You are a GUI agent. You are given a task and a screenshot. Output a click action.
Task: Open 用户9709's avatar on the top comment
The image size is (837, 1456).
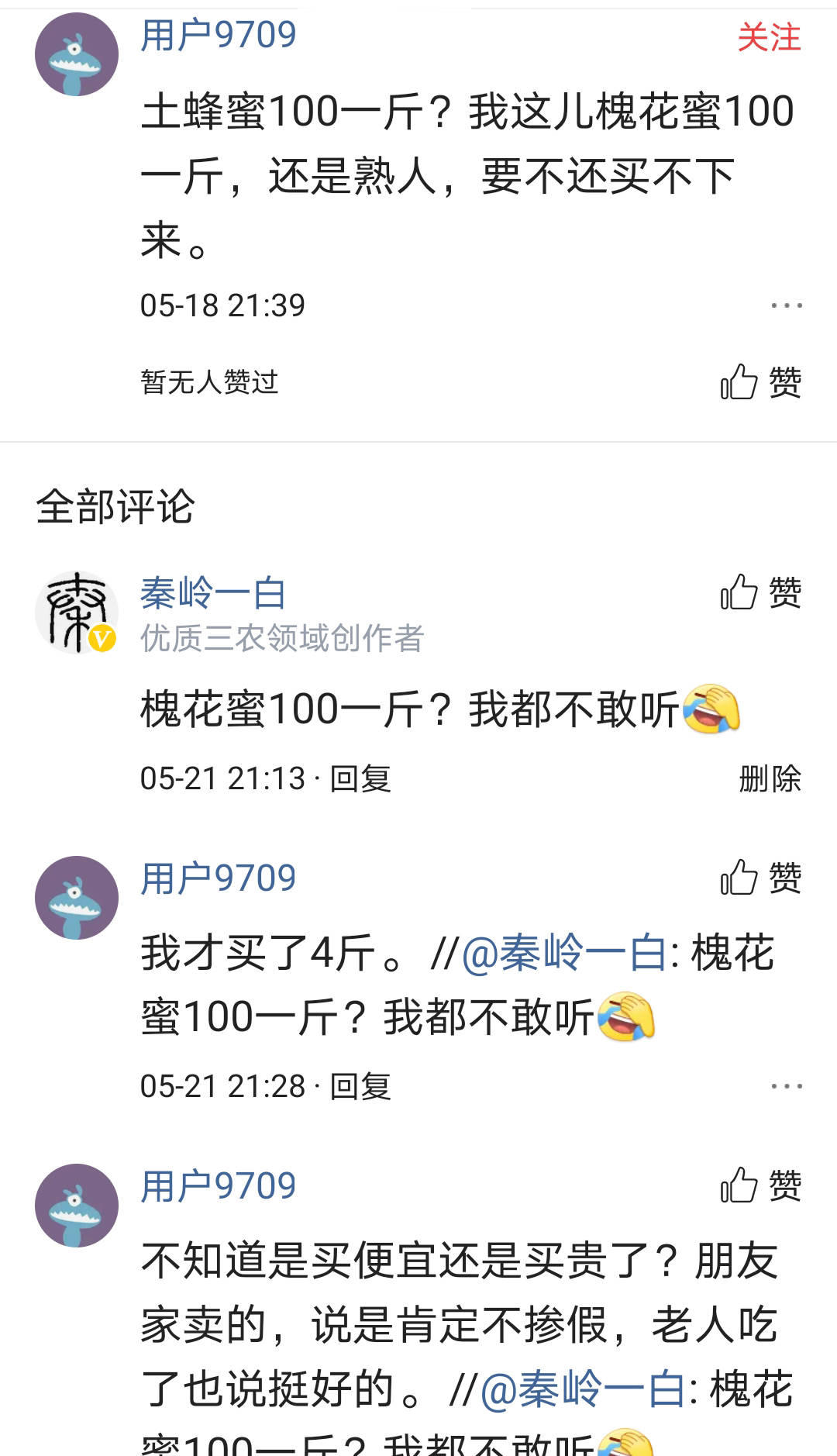(x=77, y=54)
